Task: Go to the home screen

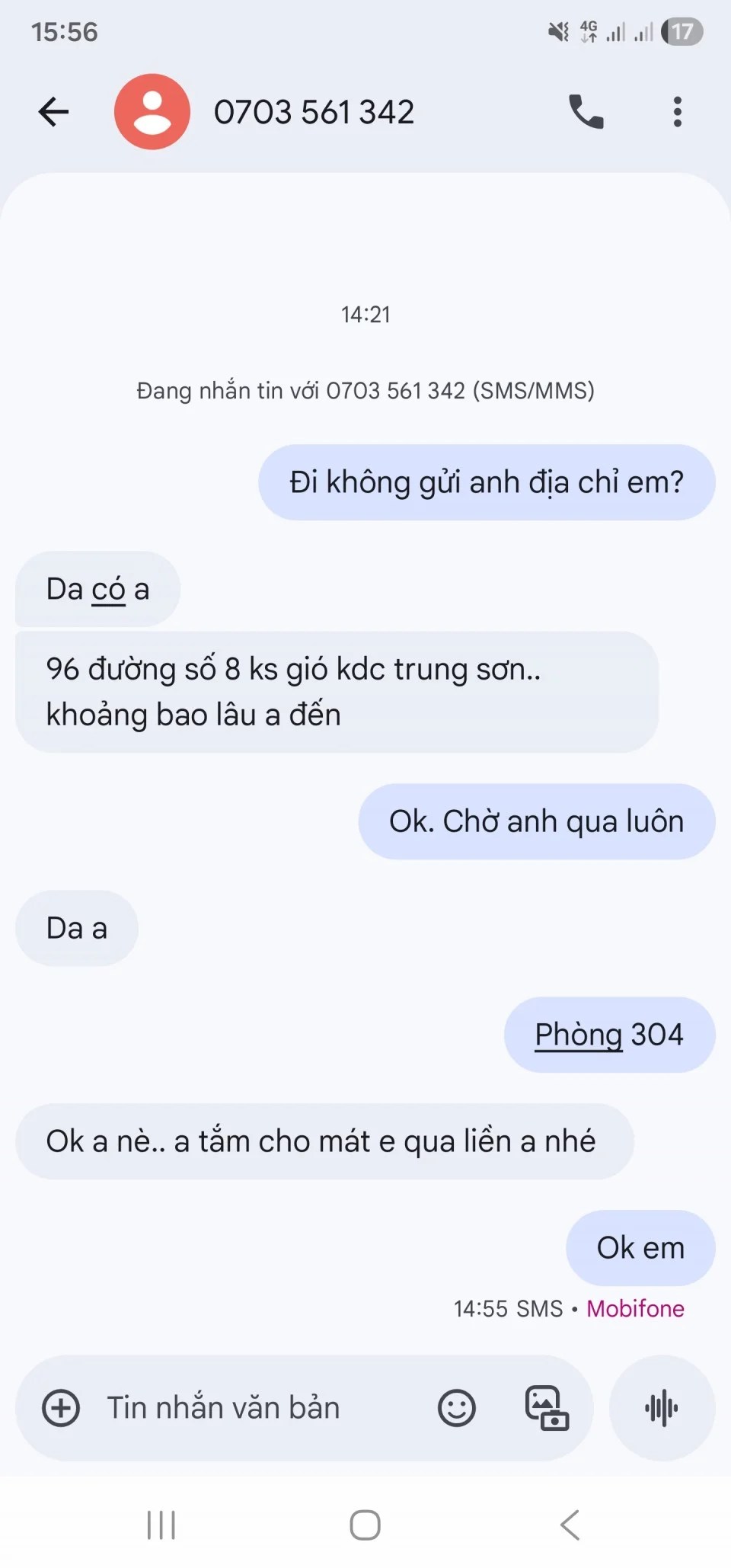Action: pos(365,1525)
